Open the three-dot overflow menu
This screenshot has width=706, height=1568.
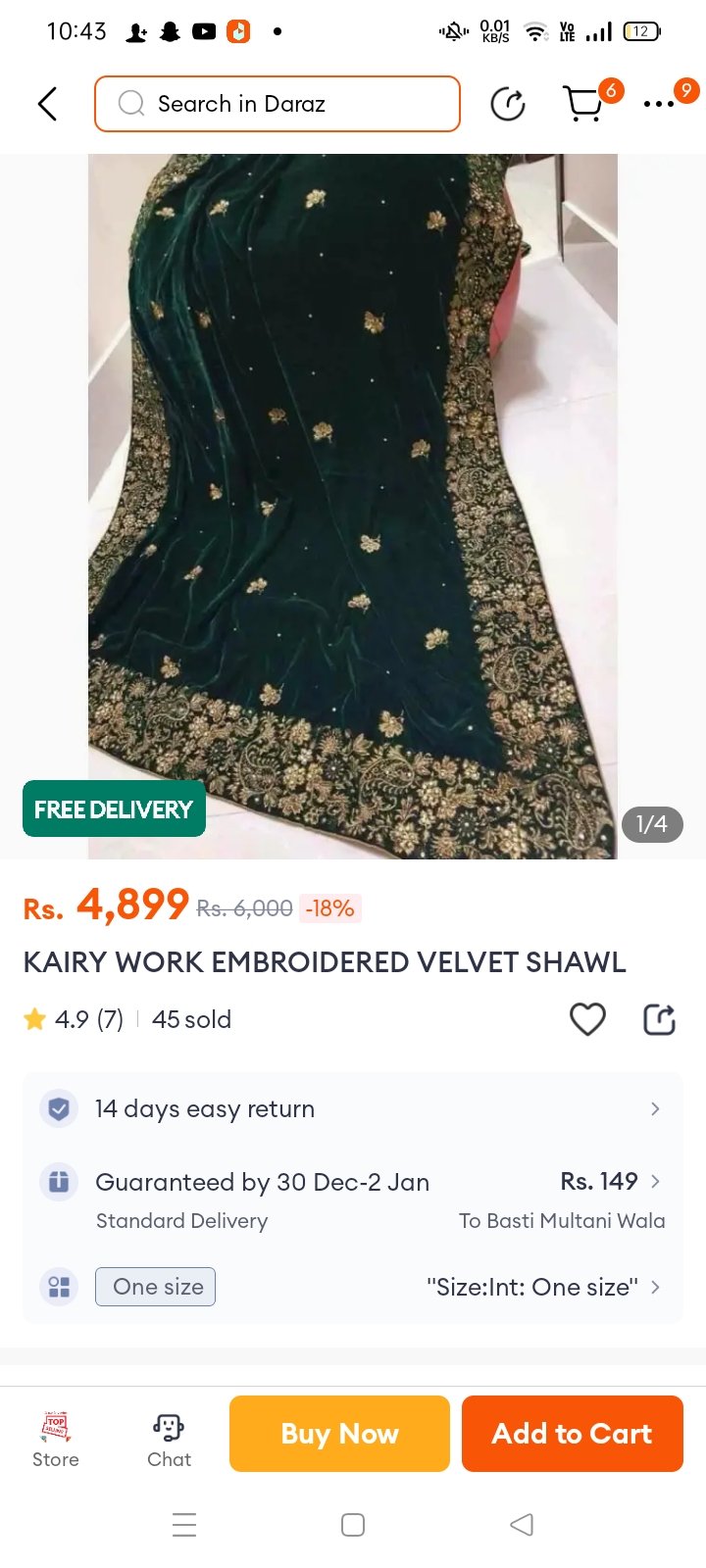659,104
